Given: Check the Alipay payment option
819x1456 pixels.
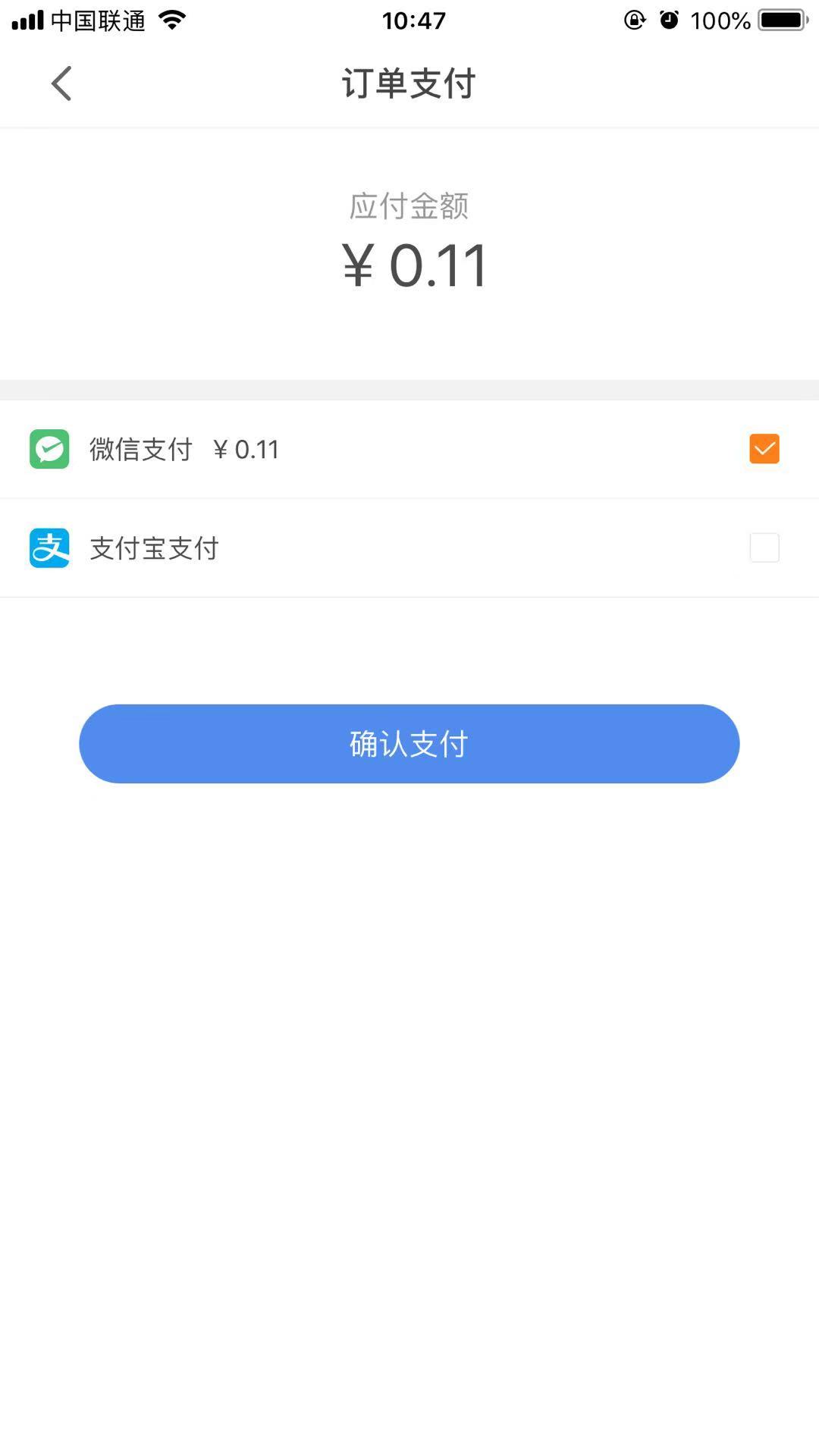Looking at the screenshot, I should pos(764,548).
